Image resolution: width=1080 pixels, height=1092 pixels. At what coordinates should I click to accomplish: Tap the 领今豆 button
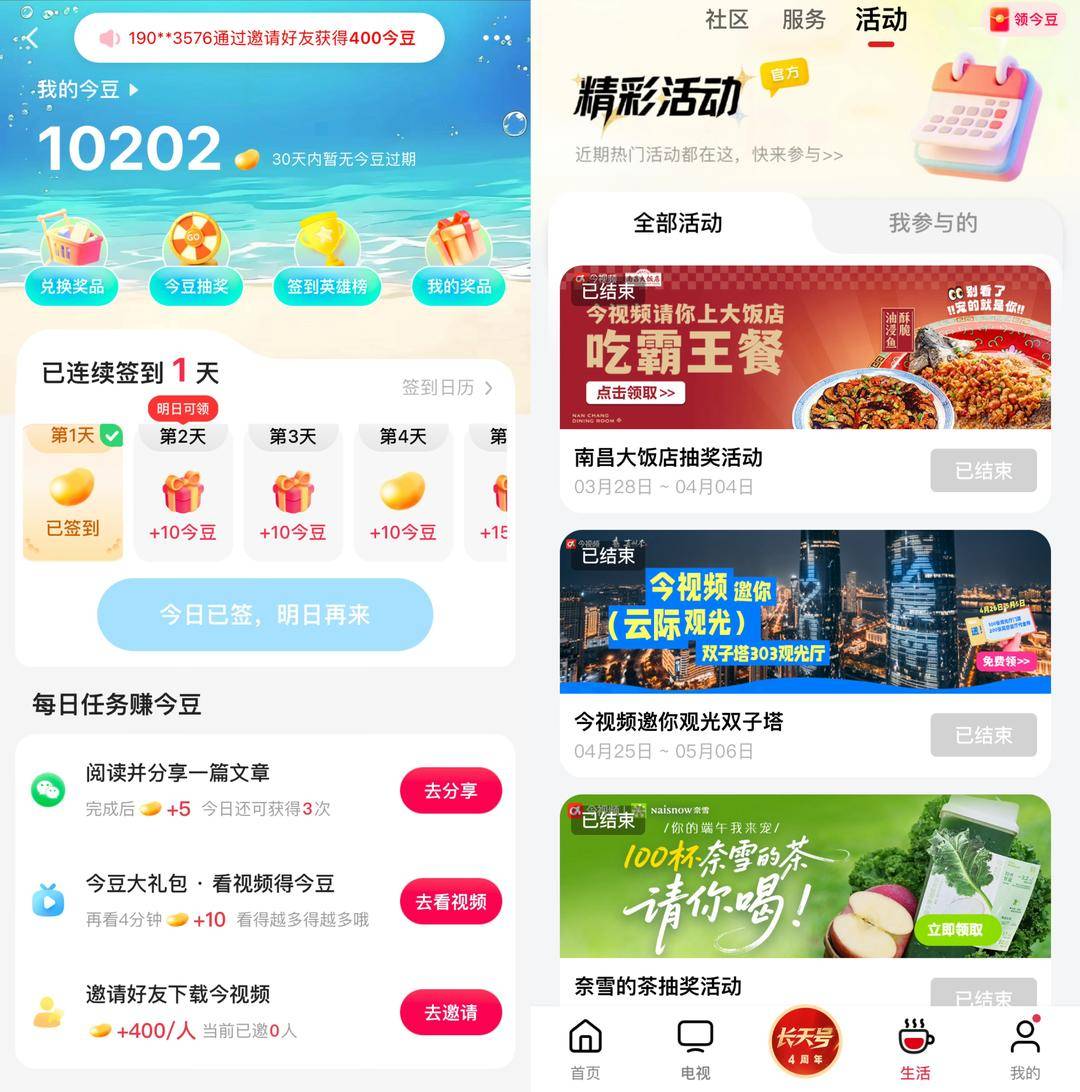1024,20
